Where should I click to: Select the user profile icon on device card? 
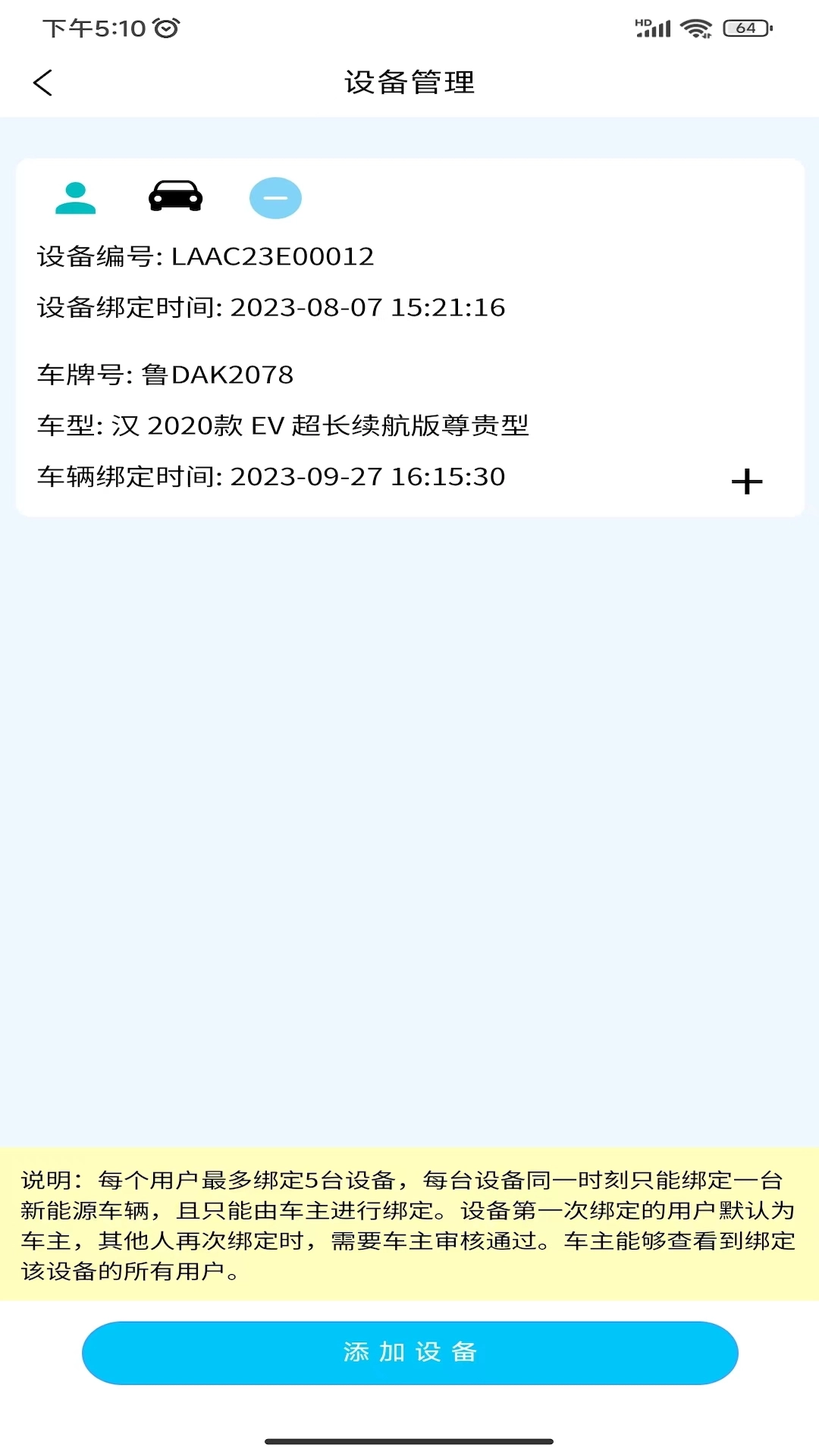point(77,197)
